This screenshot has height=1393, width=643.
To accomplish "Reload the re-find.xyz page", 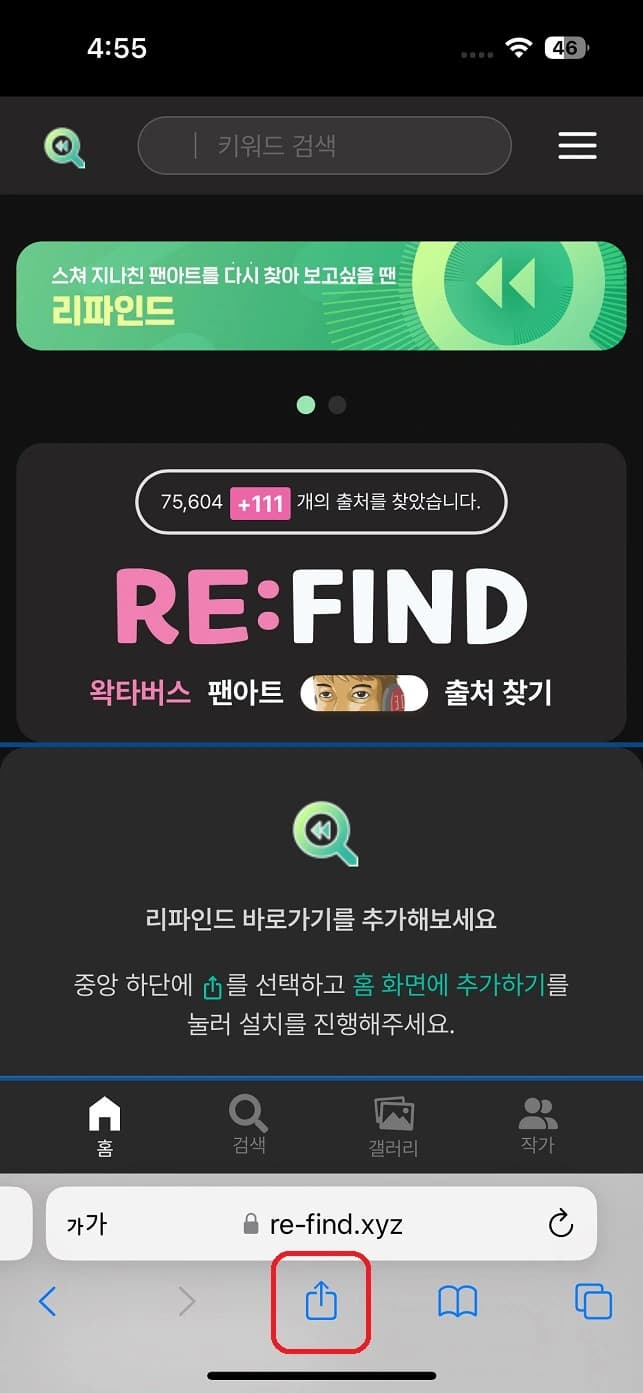I will 561,1223.
